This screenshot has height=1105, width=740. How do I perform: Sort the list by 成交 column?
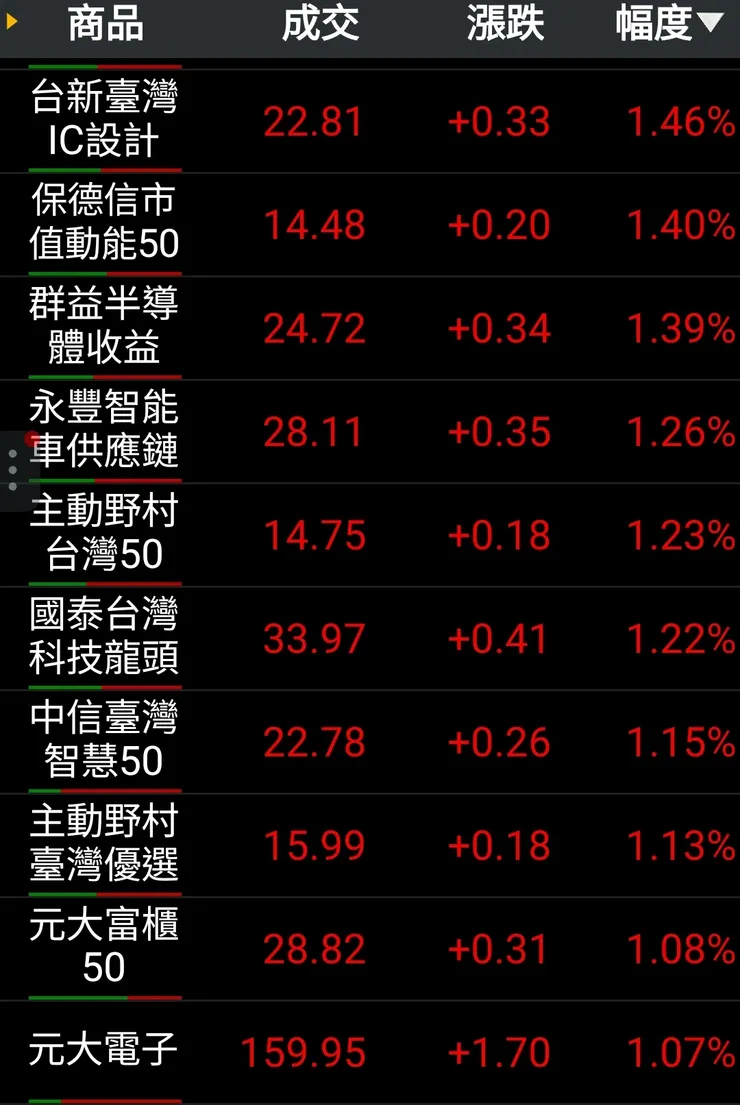click(x=320, y=25)
